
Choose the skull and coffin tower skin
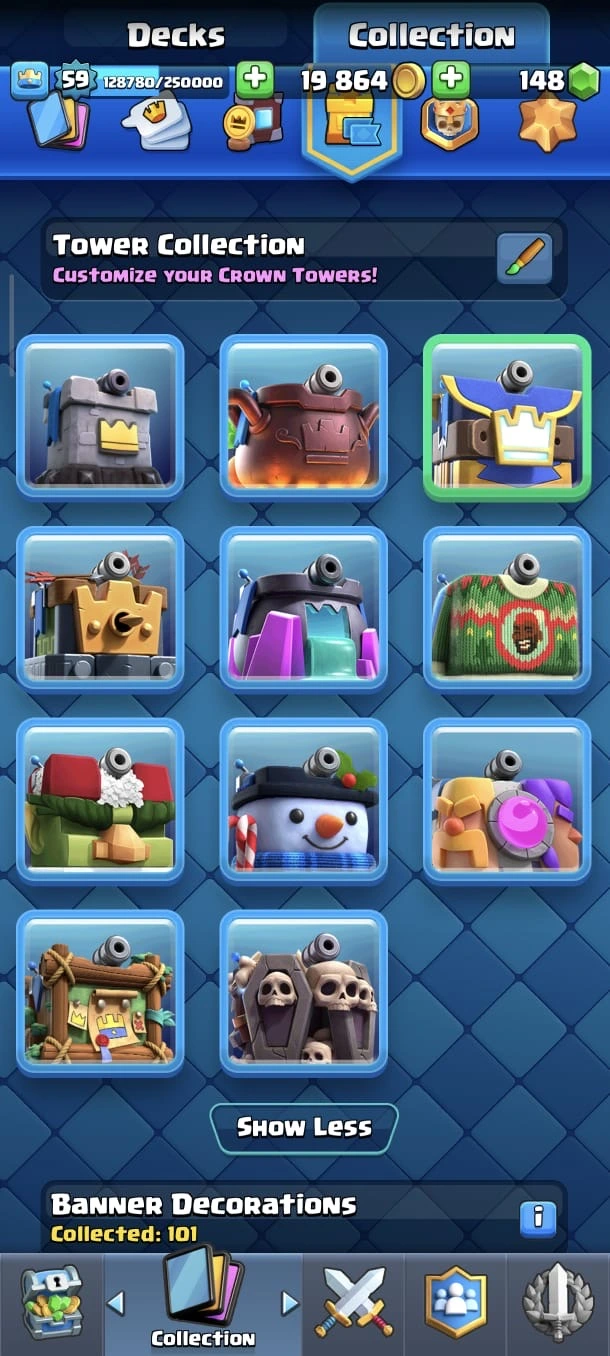pos(304,993)
